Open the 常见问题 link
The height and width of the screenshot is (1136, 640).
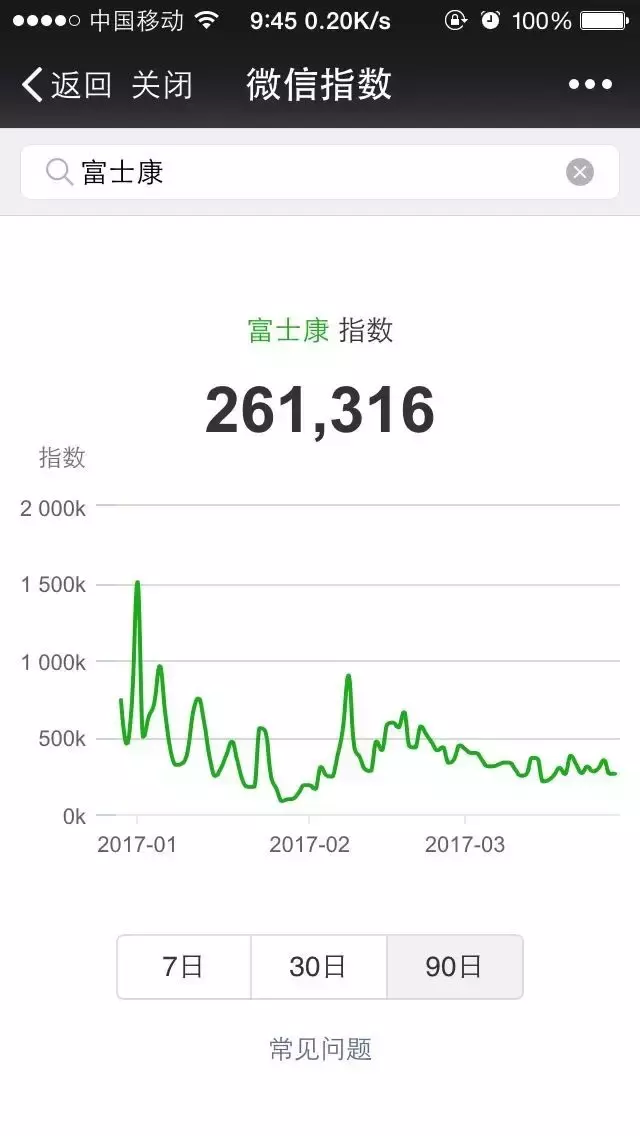click(x=320, y=1049)
